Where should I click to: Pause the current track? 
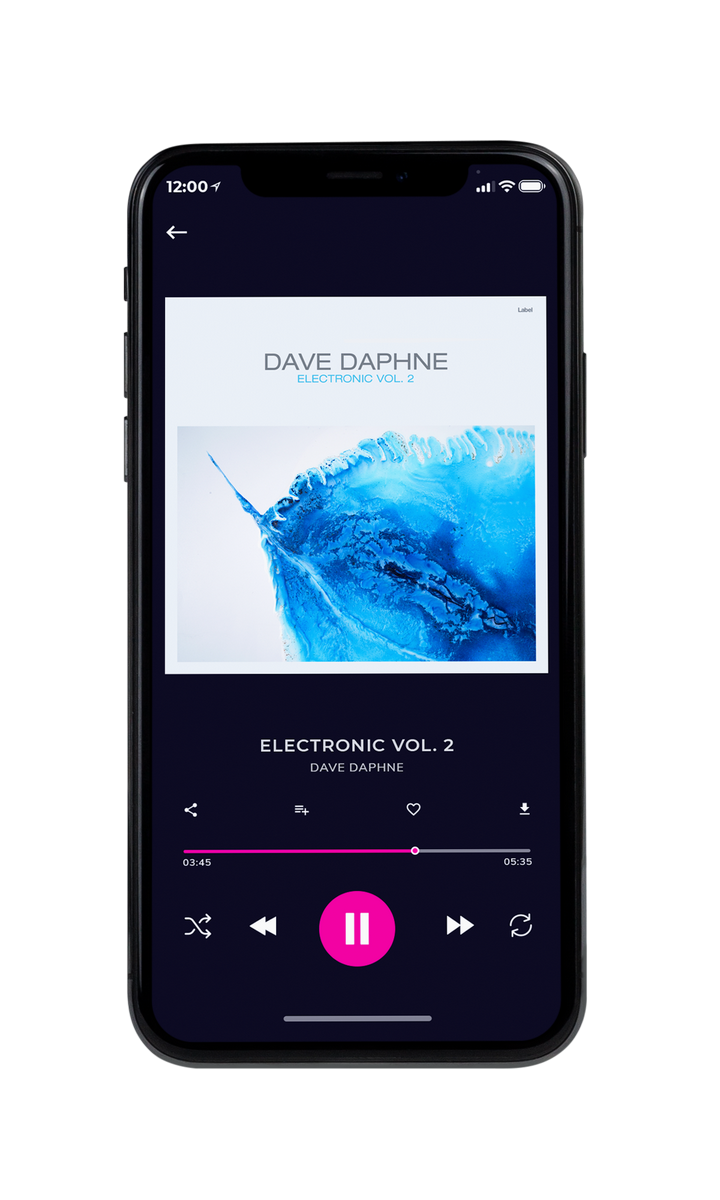[x=357, y=929]
